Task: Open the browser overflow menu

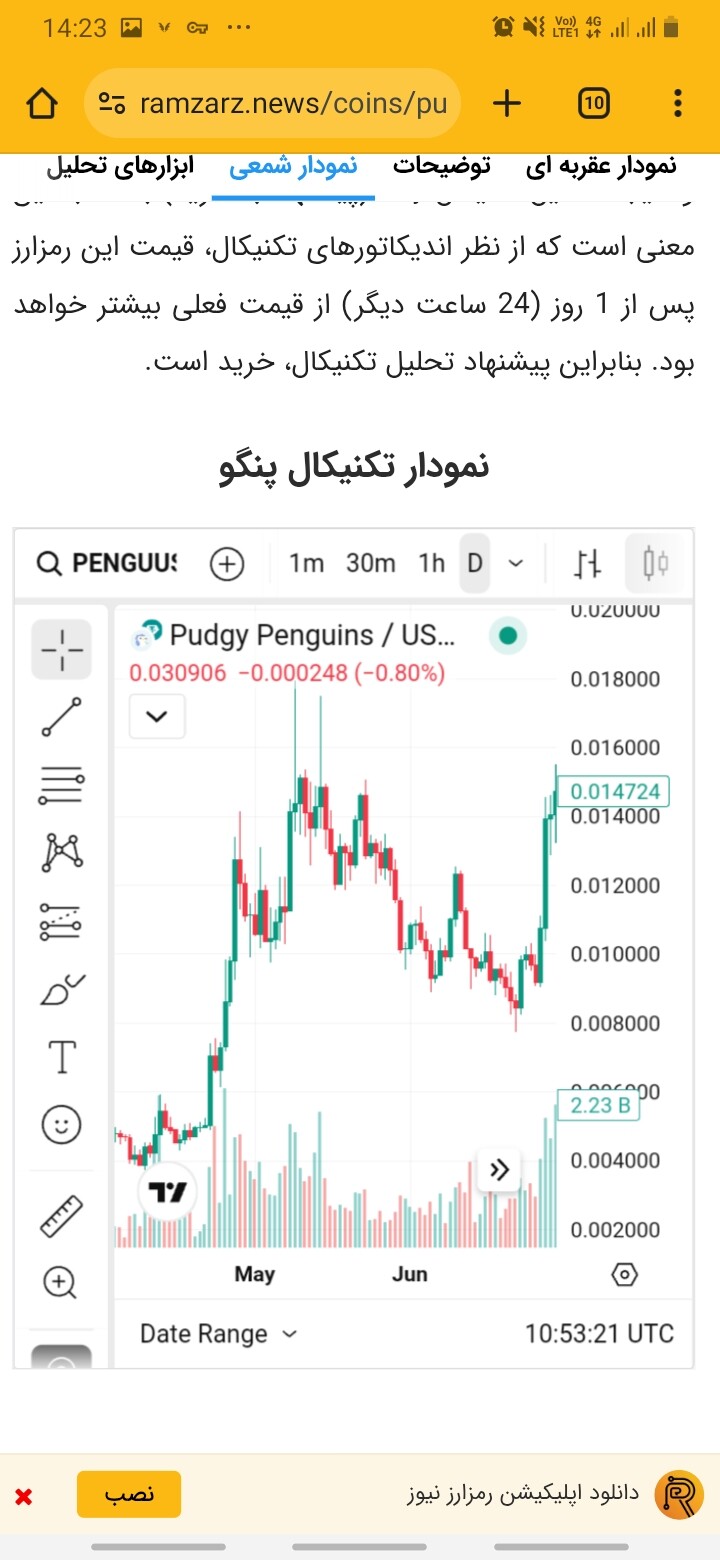Action: (x=678, y=103)
